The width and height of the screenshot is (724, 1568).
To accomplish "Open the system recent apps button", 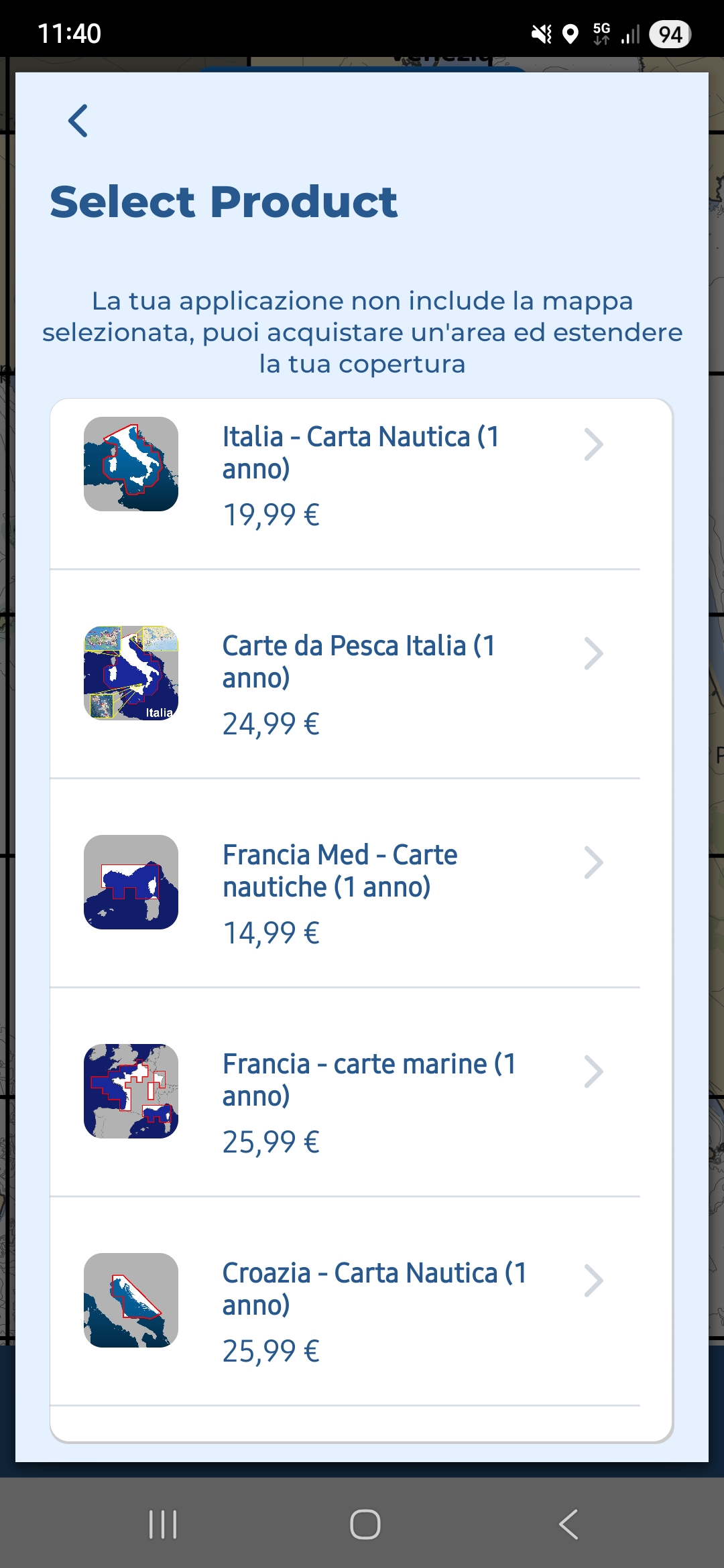I will [163, 1524].
